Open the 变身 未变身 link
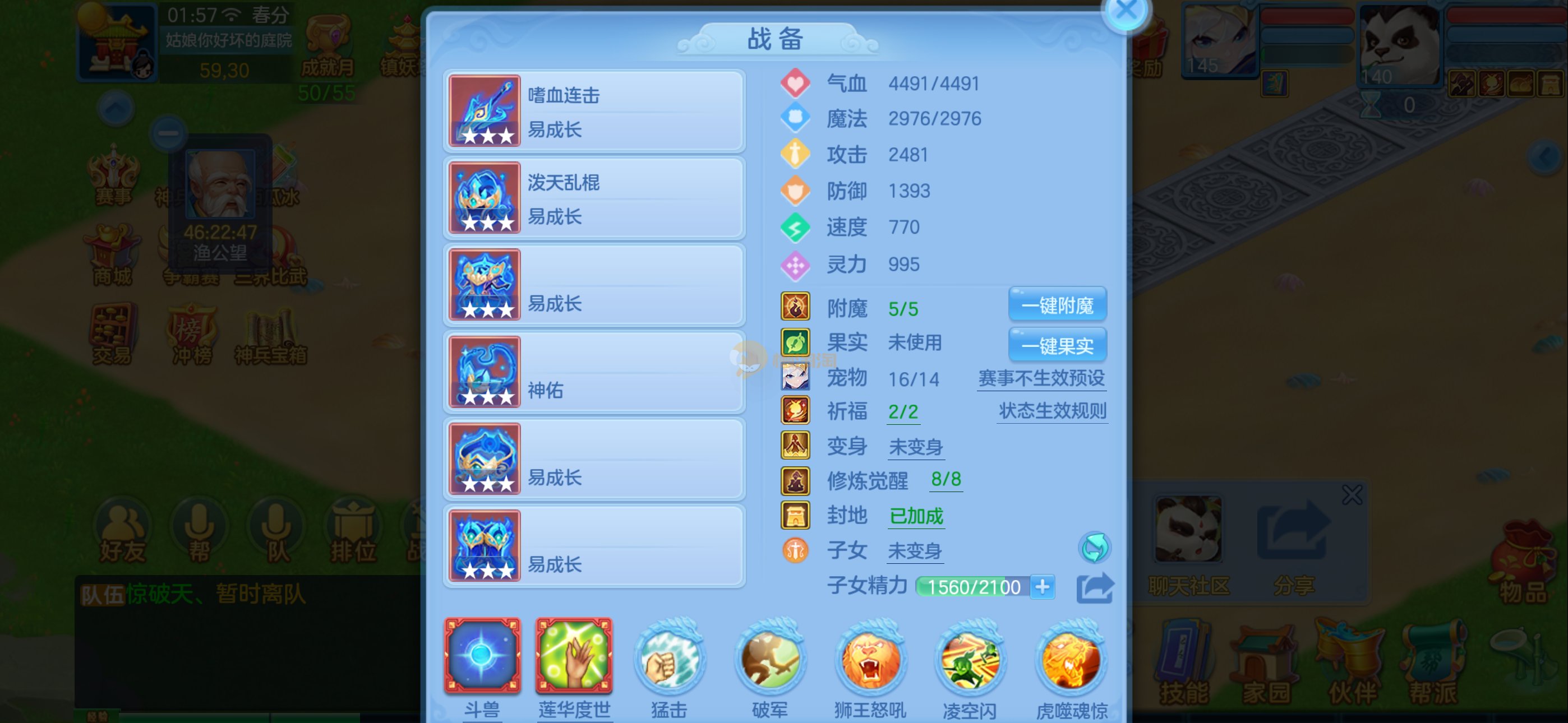Screen dimensions: 1568x723 pos(915,447)
